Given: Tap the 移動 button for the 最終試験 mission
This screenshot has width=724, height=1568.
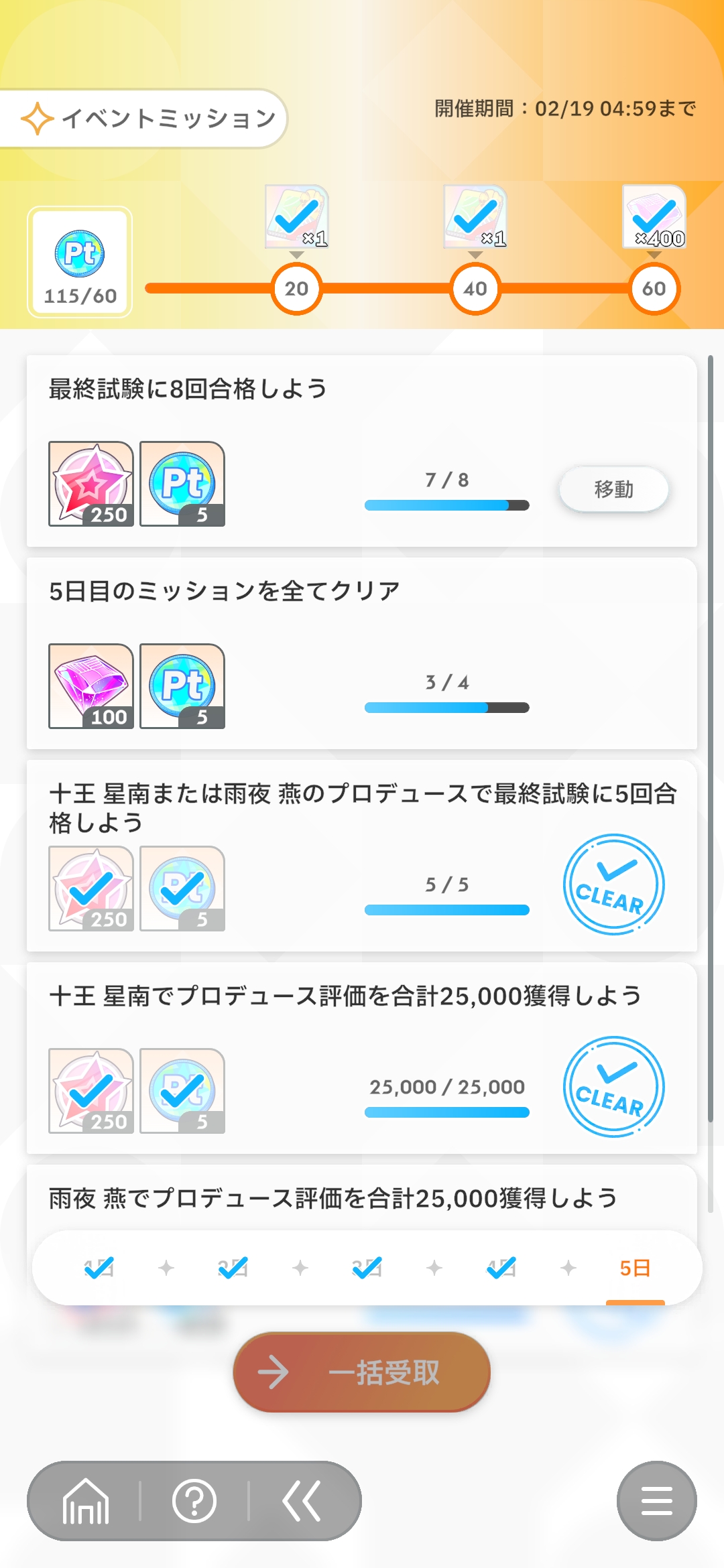Looking at the screenshot, I should [x=613, y=489].
